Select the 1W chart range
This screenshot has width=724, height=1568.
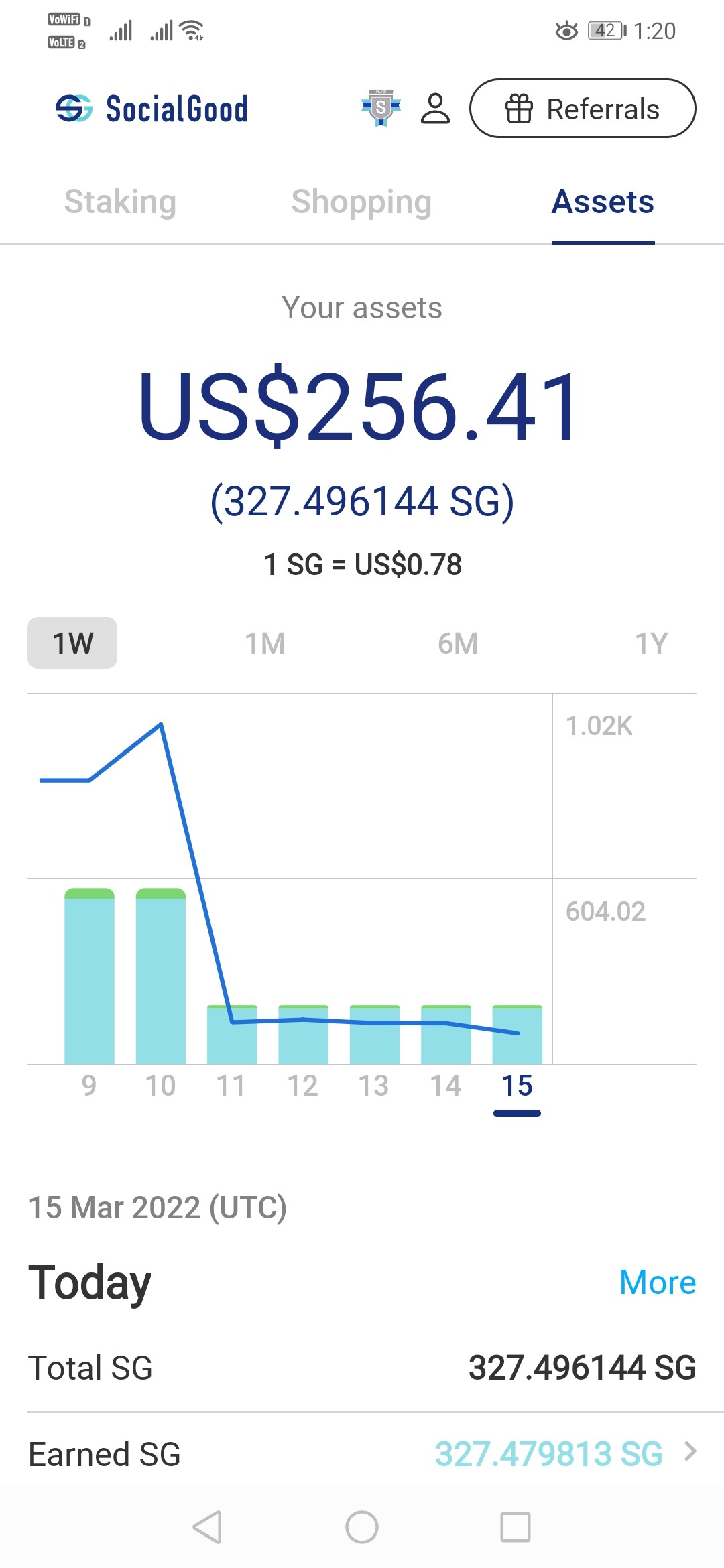[x=72, y=643]
